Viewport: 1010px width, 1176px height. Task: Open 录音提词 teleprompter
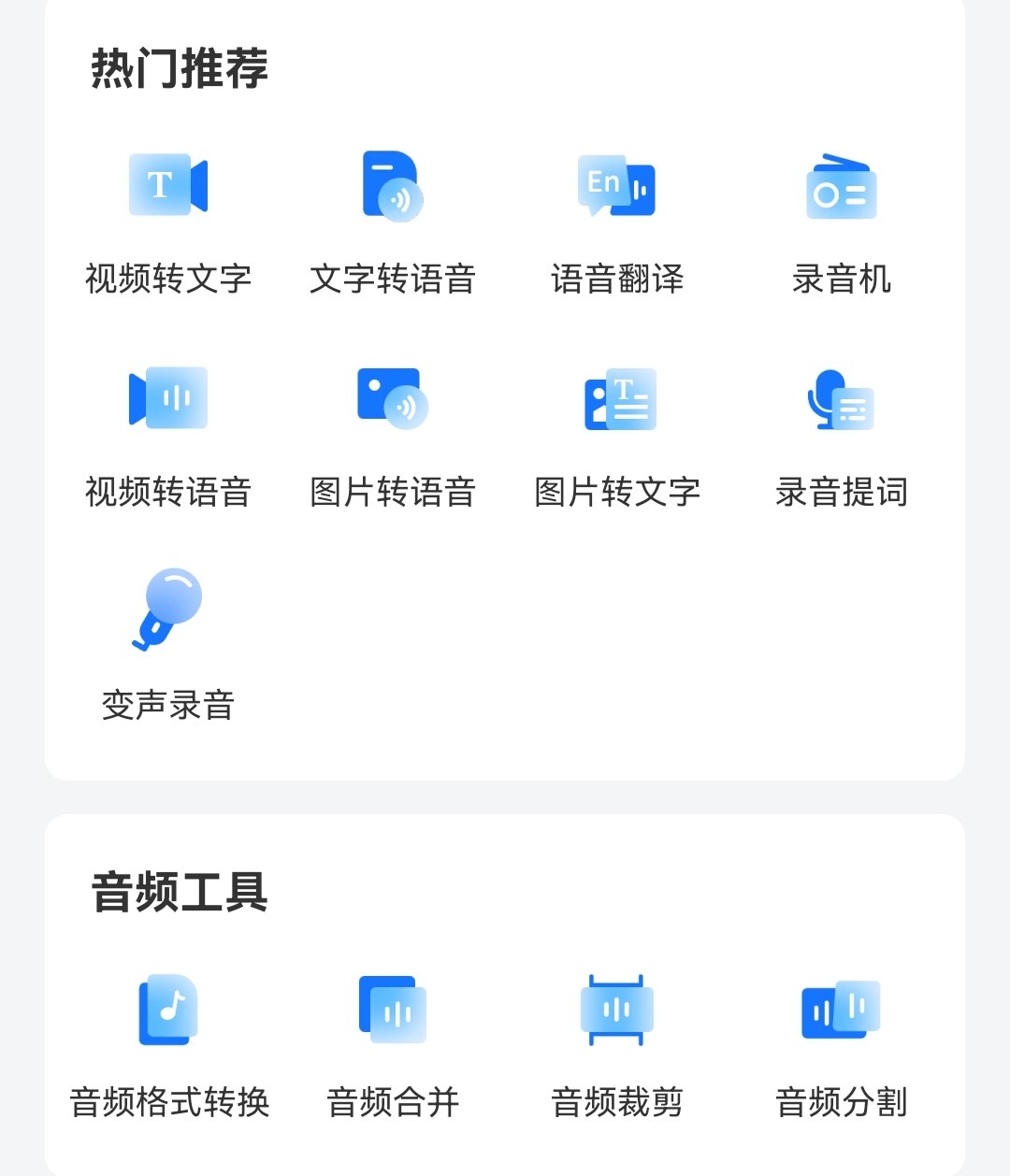[x=842, y=399]
